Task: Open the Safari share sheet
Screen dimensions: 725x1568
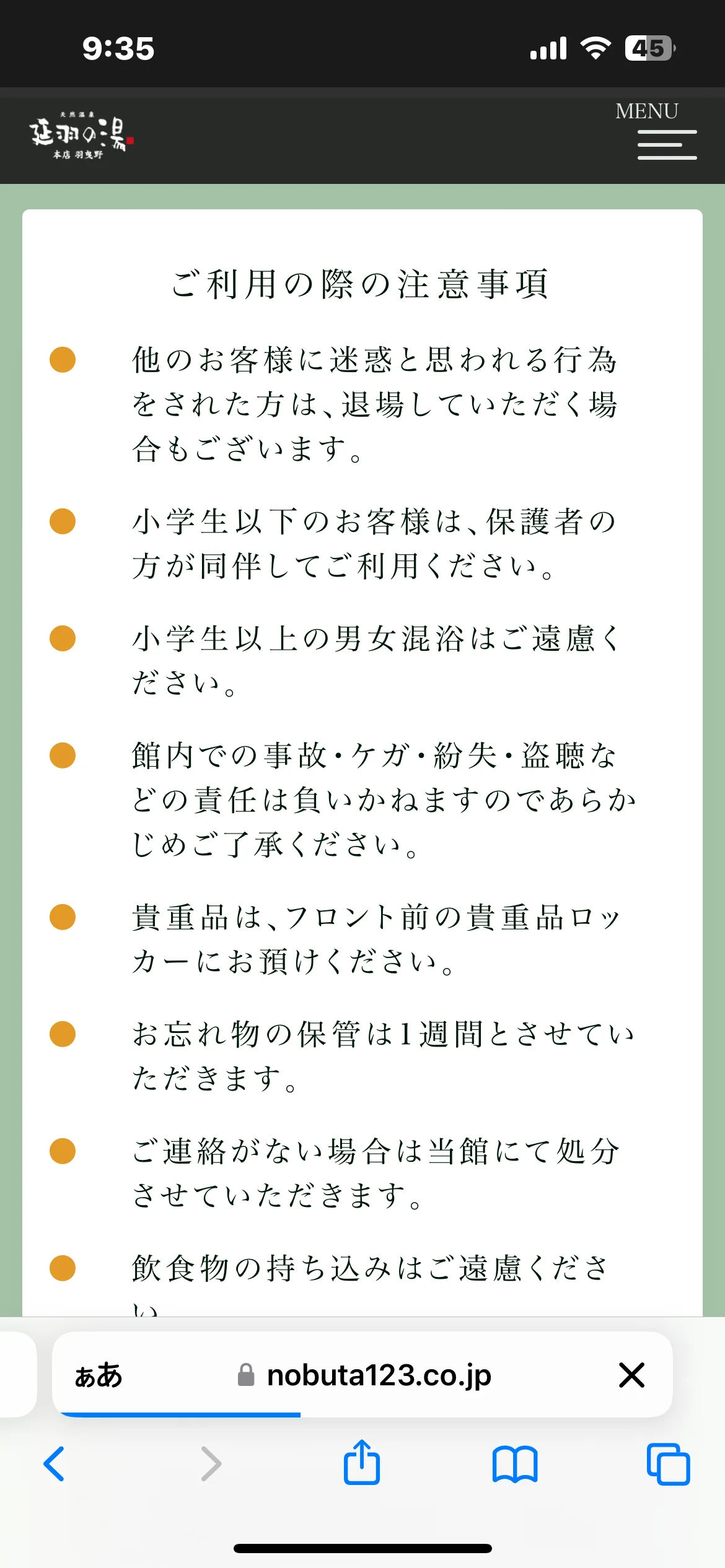Action: [x=362, y=1463]
